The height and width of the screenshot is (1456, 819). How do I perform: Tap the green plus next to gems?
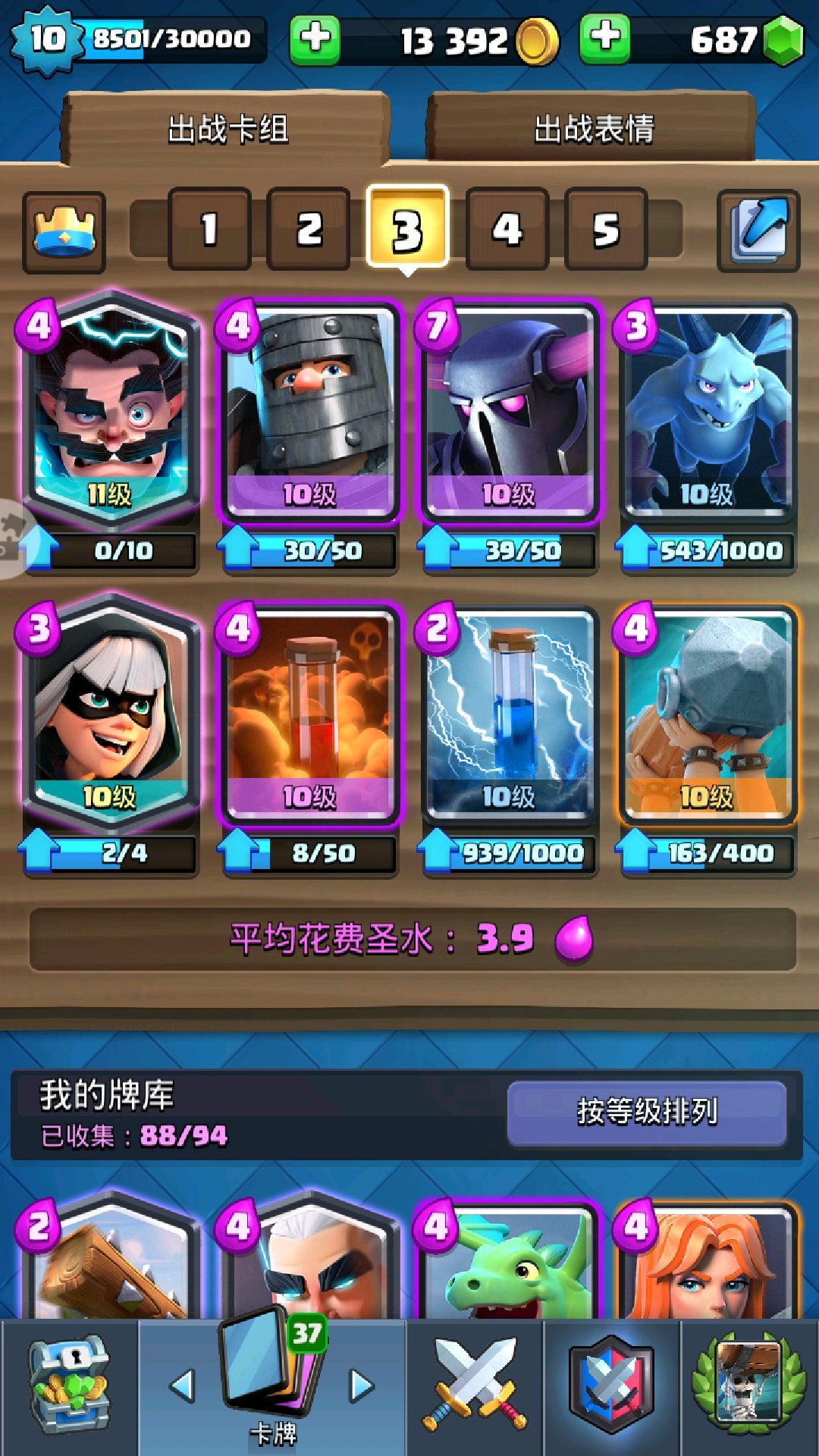pyautogui.click(x=604, y=39)
